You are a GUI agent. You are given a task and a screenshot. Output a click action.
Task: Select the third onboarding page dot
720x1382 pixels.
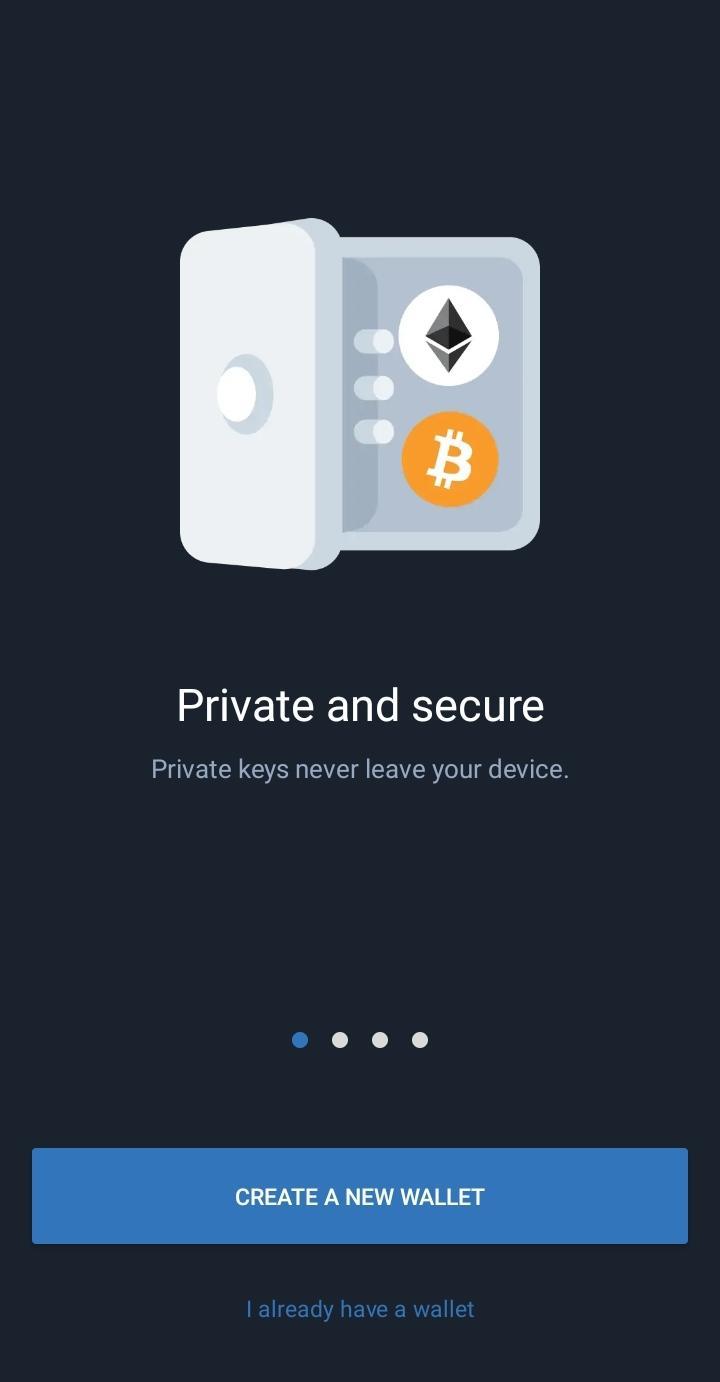(380, 1040)
